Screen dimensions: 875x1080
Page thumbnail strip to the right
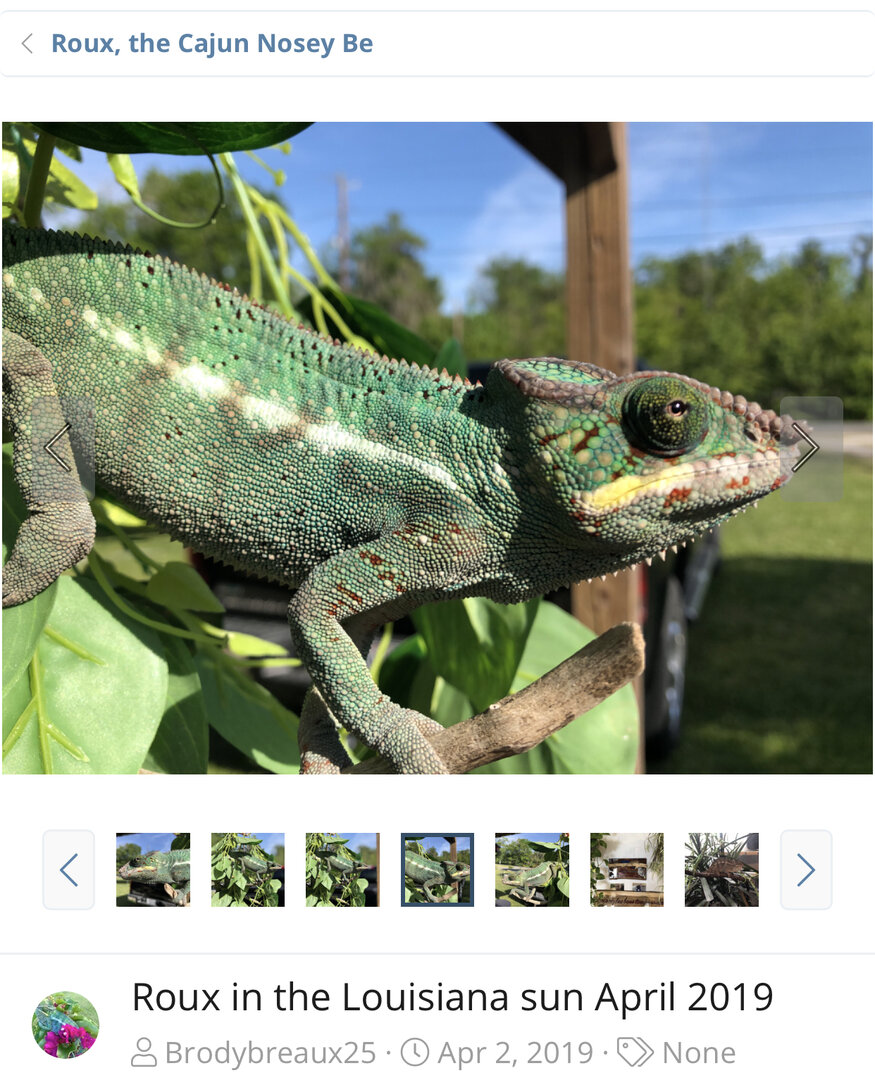(806, 870)
